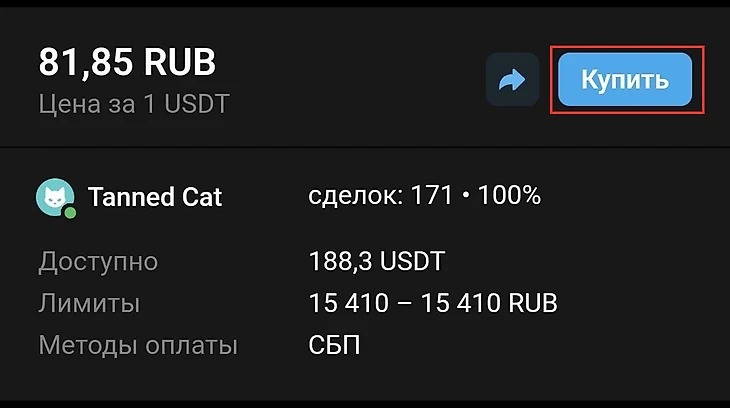Screen dimensions: 730x408
Task: Share this offer via arrow icon
Action: click(x=512, y=80)
